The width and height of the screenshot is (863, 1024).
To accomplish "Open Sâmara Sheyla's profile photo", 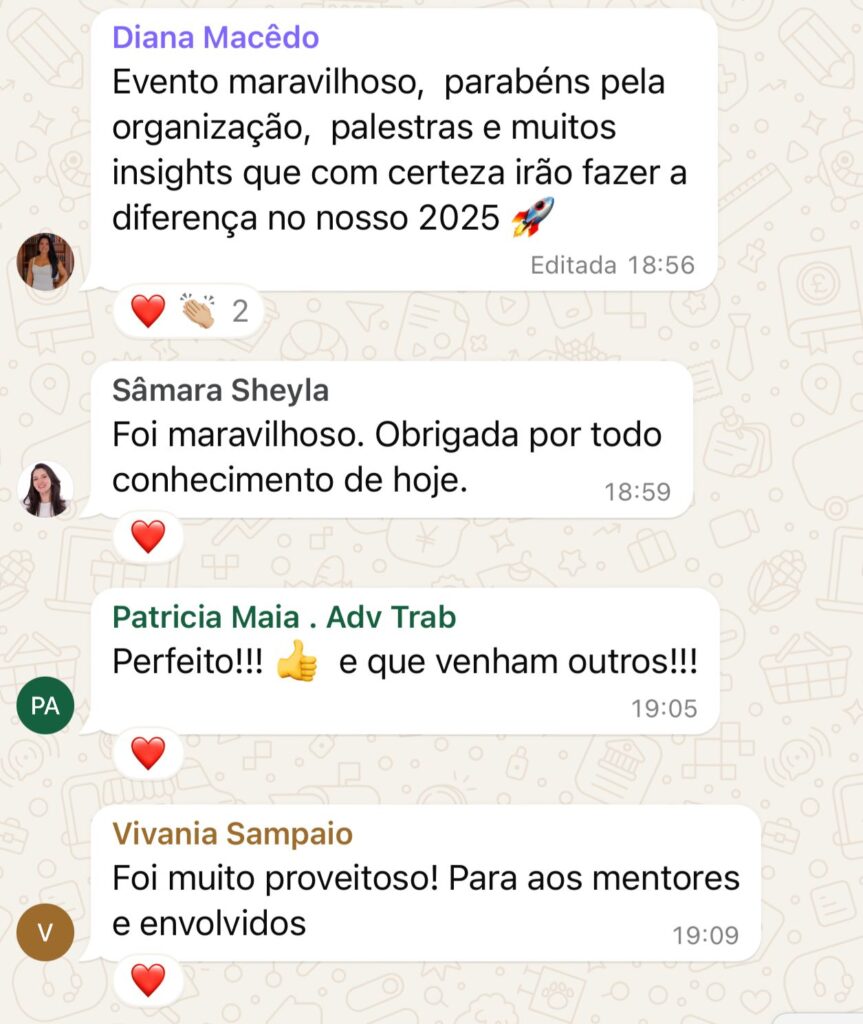I will pos(45,490).
